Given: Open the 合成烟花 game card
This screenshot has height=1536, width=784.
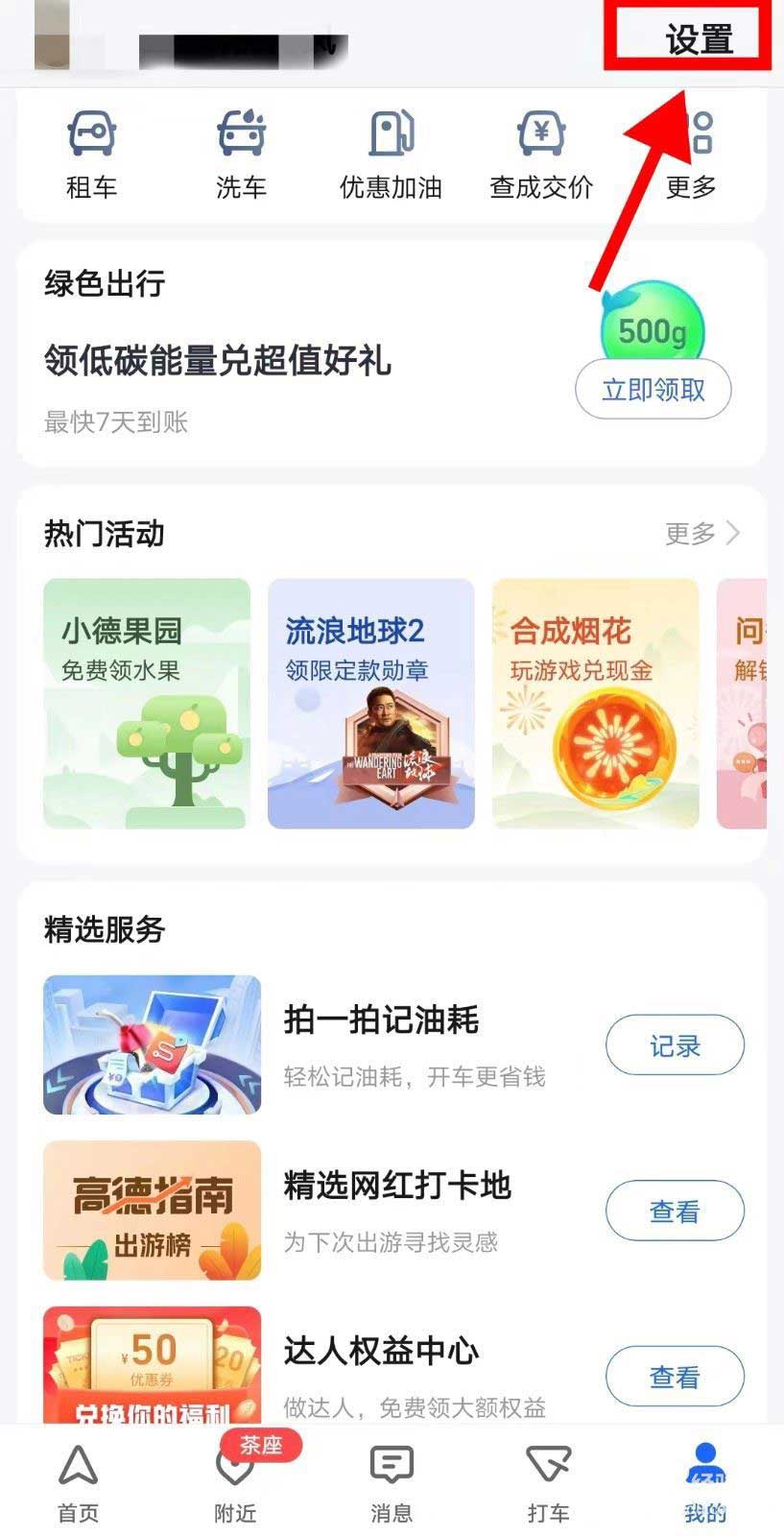Looking at the screenshot, I should (594, 703).
